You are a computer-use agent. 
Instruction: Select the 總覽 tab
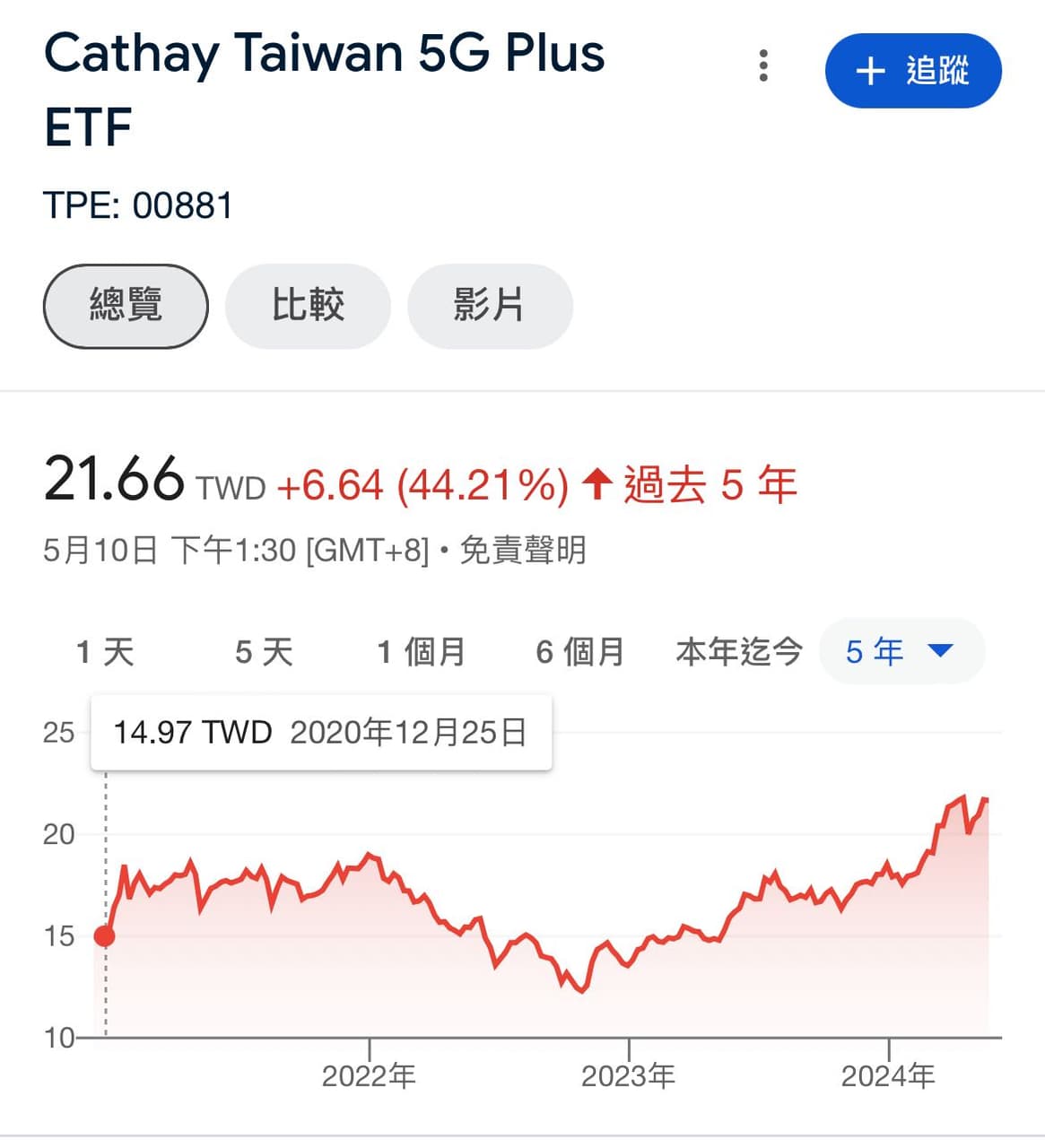(x=126, y=306)
